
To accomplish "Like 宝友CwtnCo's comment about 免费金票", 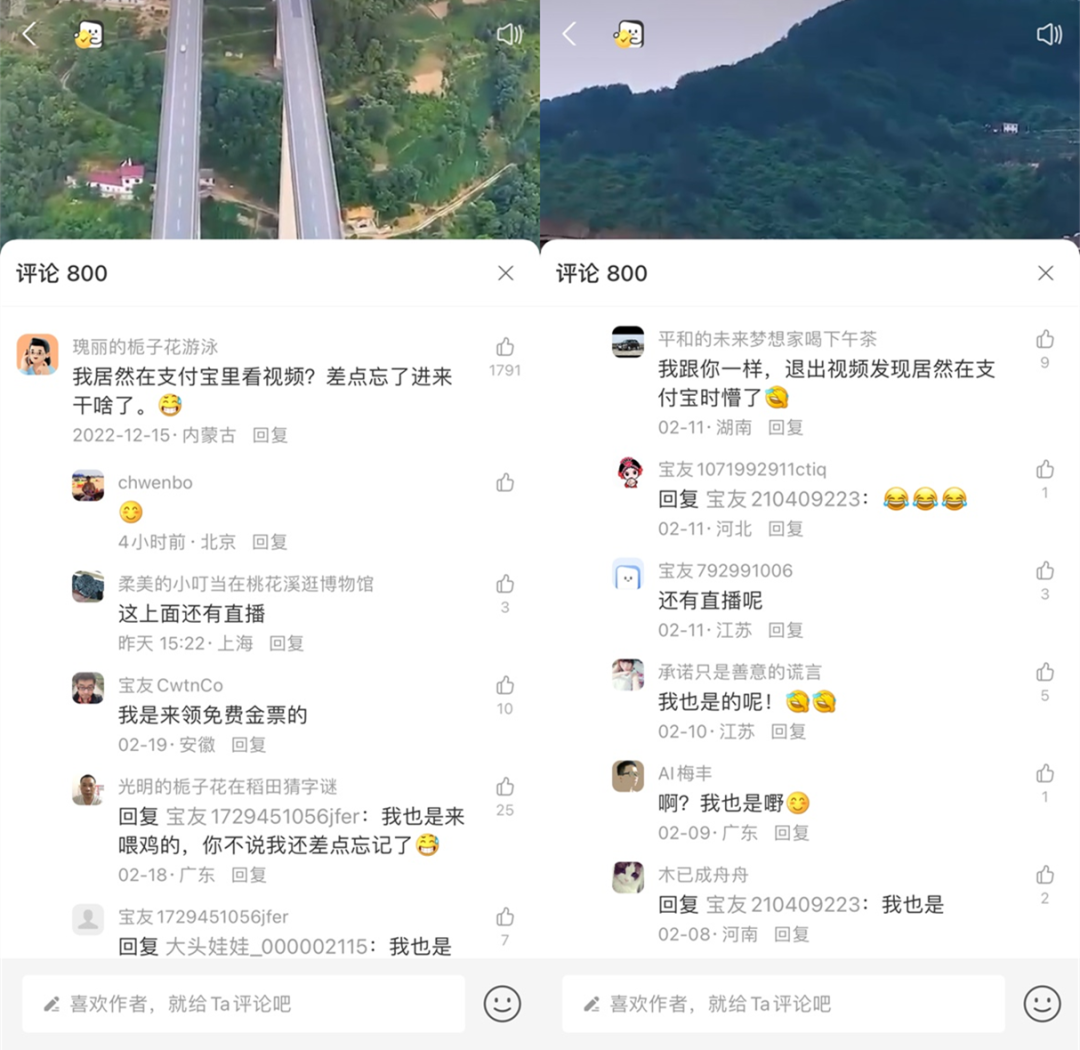I will 505,686.
